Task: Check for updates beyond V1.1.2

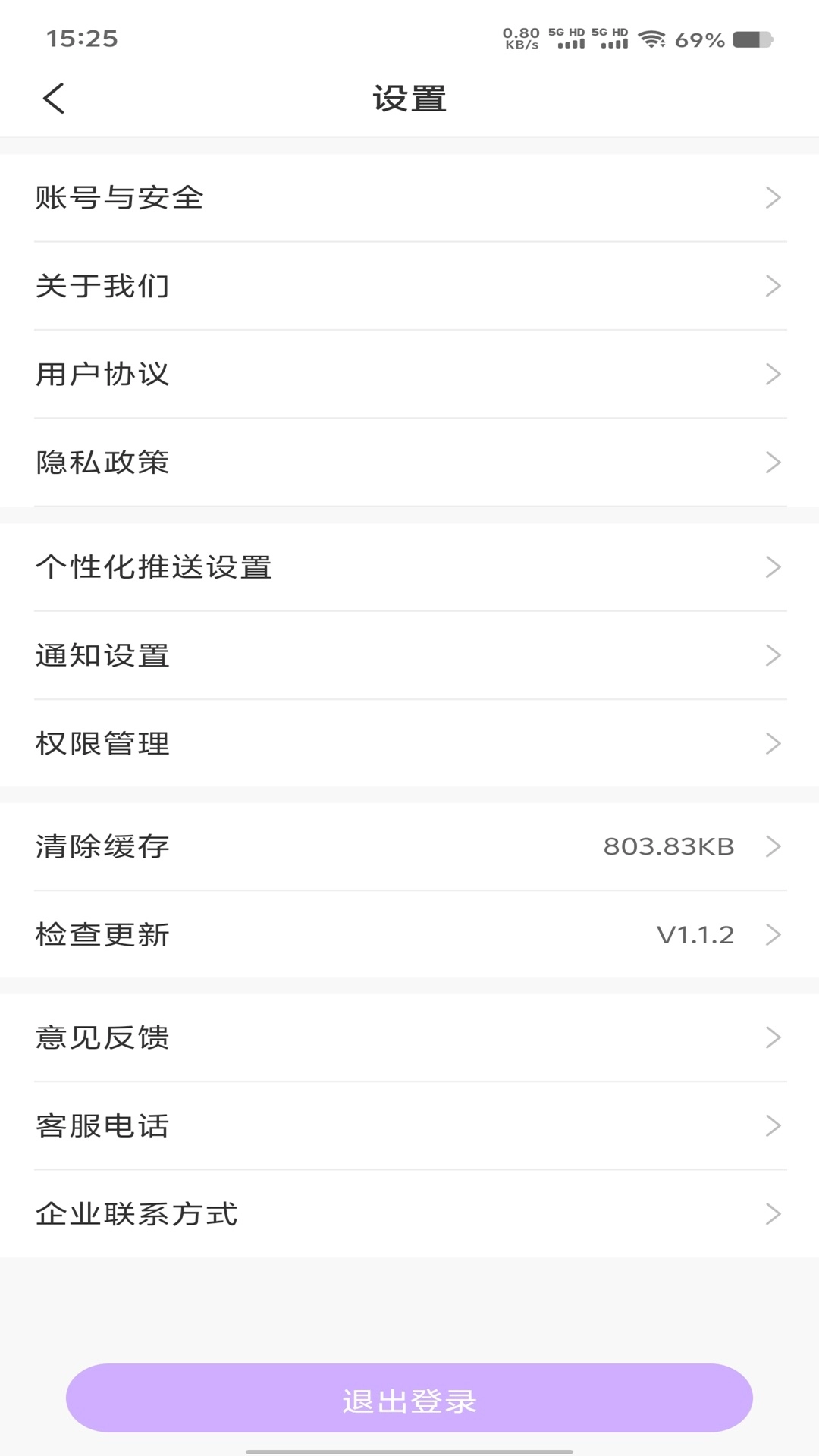Action: pos(409,935)
